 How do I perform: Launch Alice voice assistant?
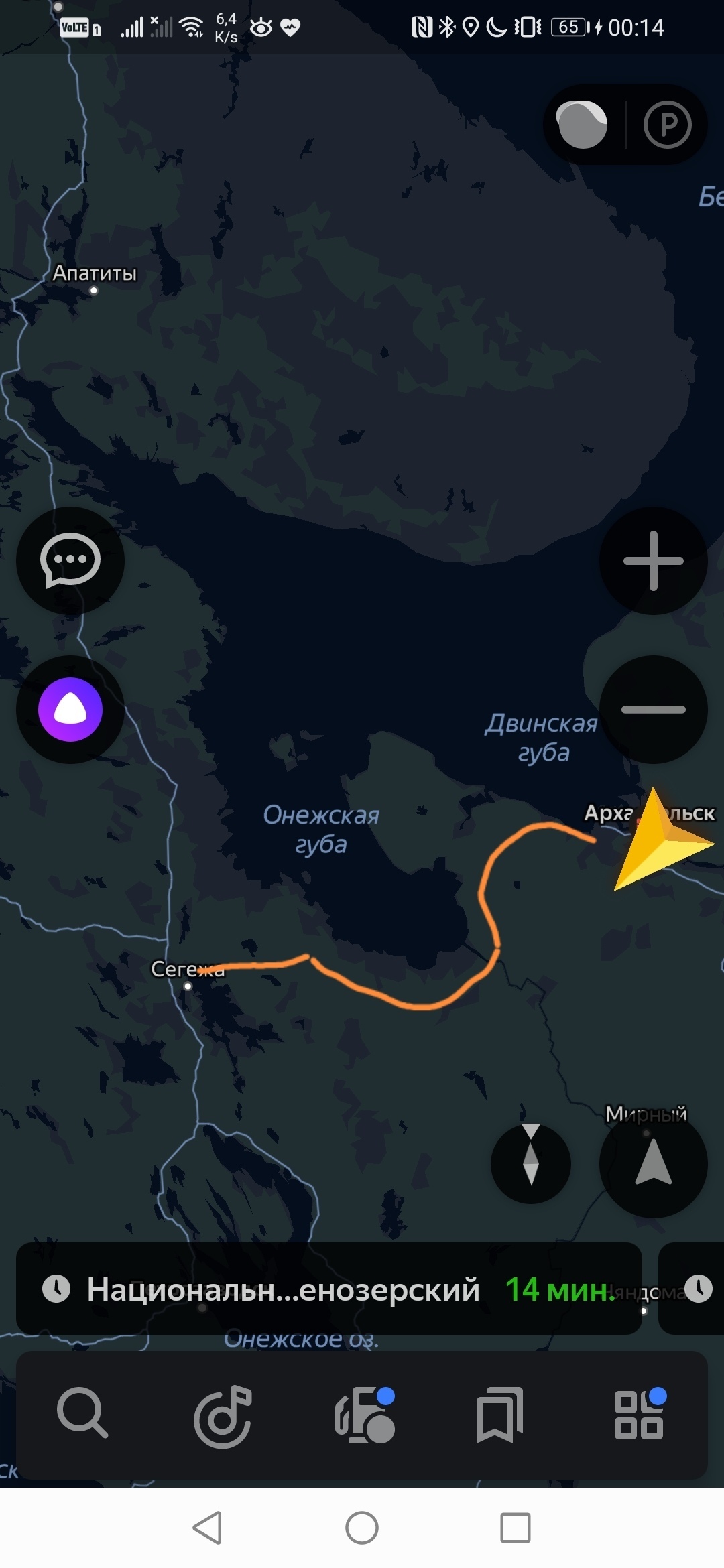(x=70, y=709)
